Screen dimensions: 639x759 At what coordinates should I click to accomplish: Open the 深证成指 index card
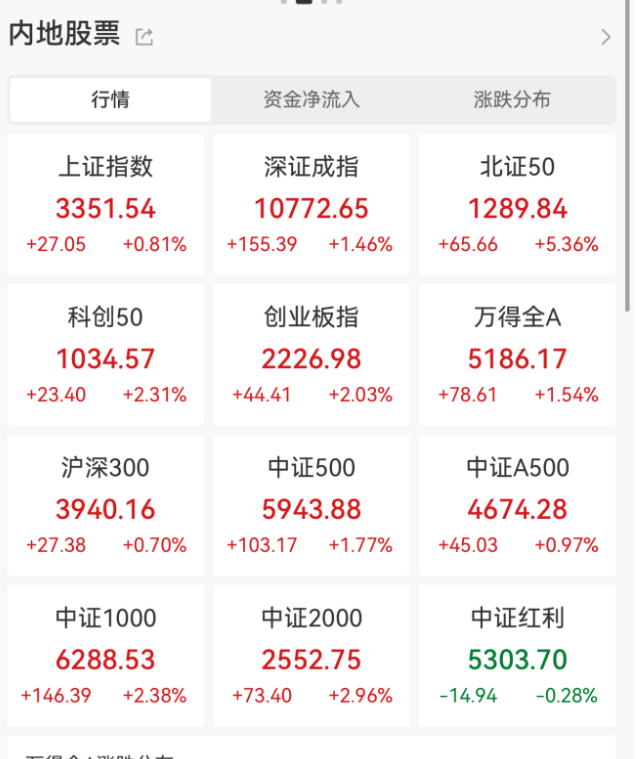coord(311,205)
